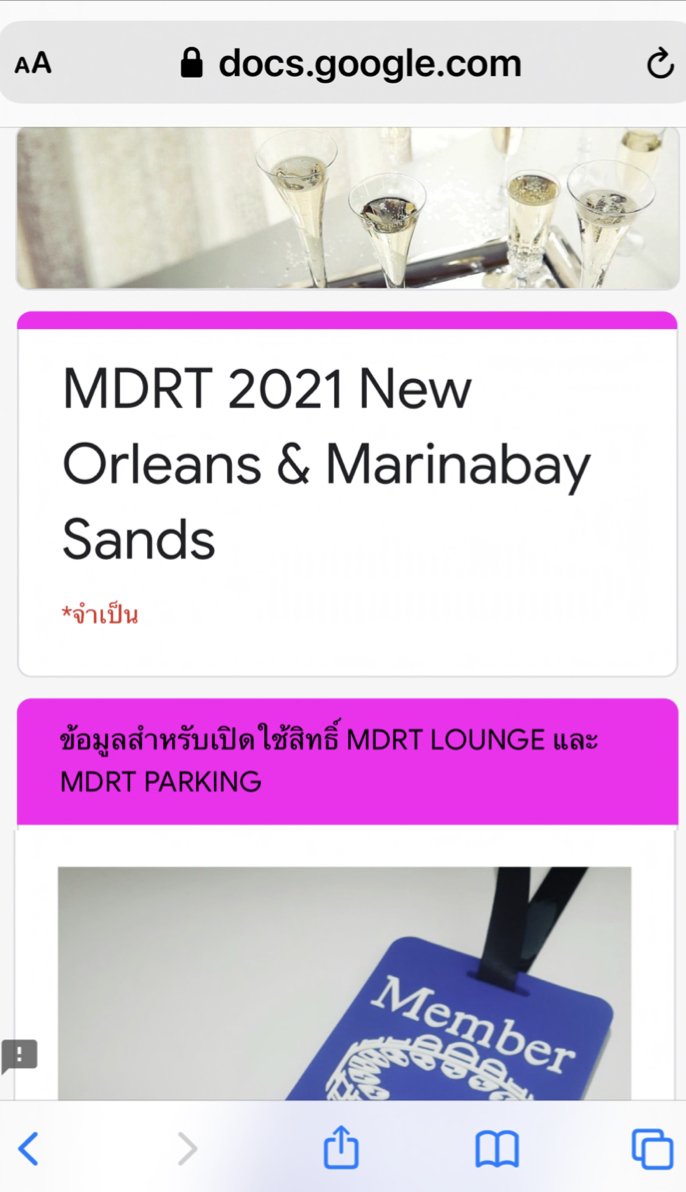Reload the docs.google.com page
This screenshot has height=1192, width=686.
coord(660,64)
